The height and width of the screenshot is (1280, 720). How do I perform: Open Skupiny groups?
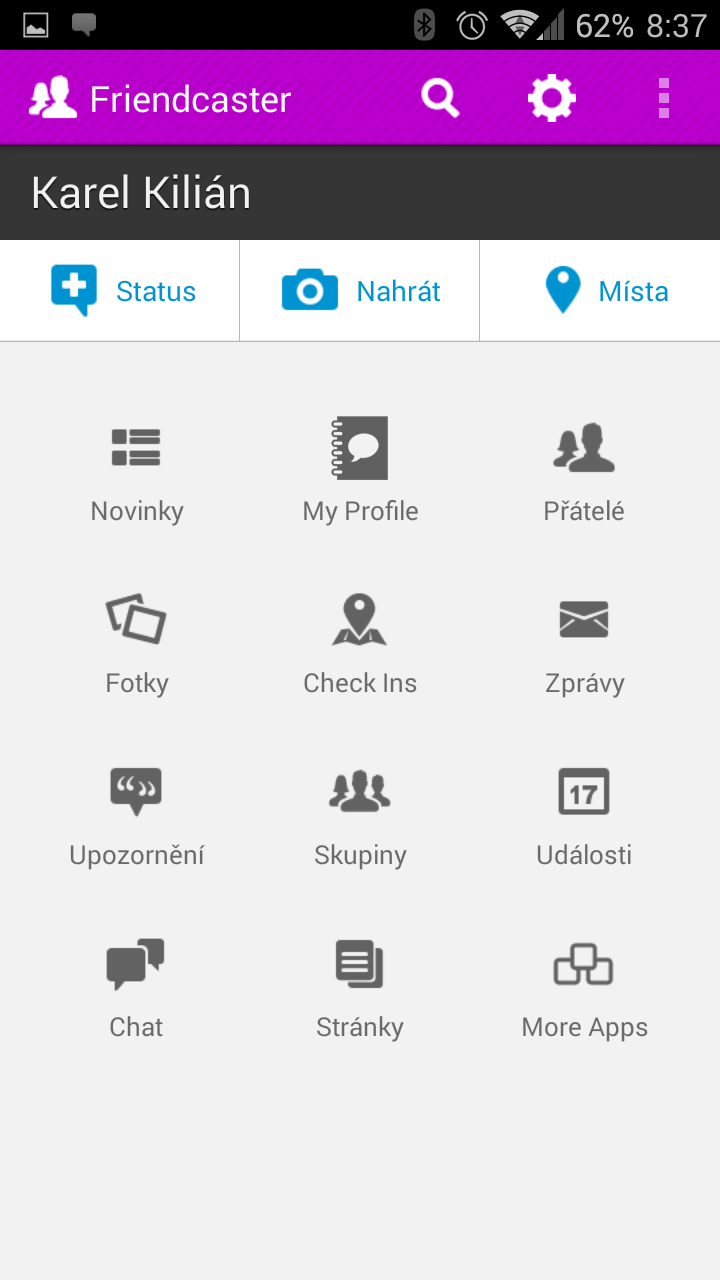(360, 815)
